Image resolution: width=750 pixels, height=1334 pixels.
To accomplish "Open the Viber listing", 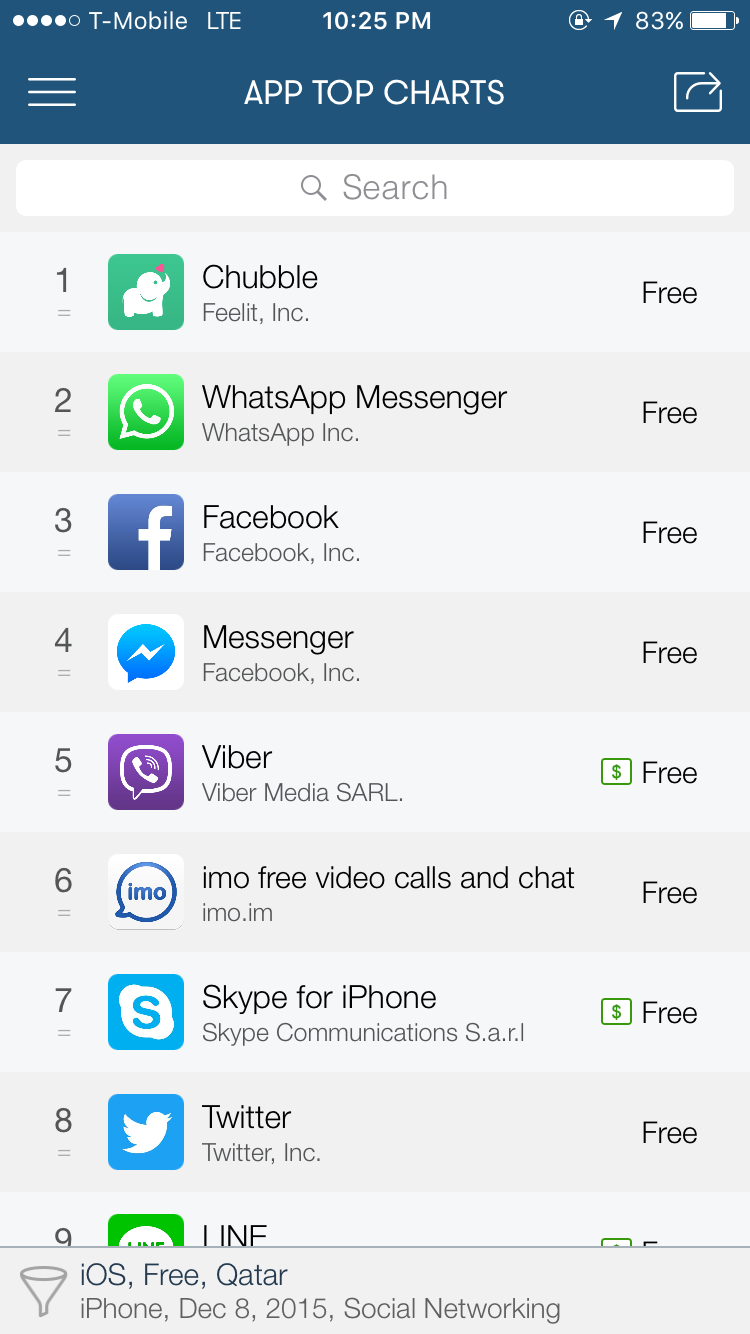I will point(375,772).
